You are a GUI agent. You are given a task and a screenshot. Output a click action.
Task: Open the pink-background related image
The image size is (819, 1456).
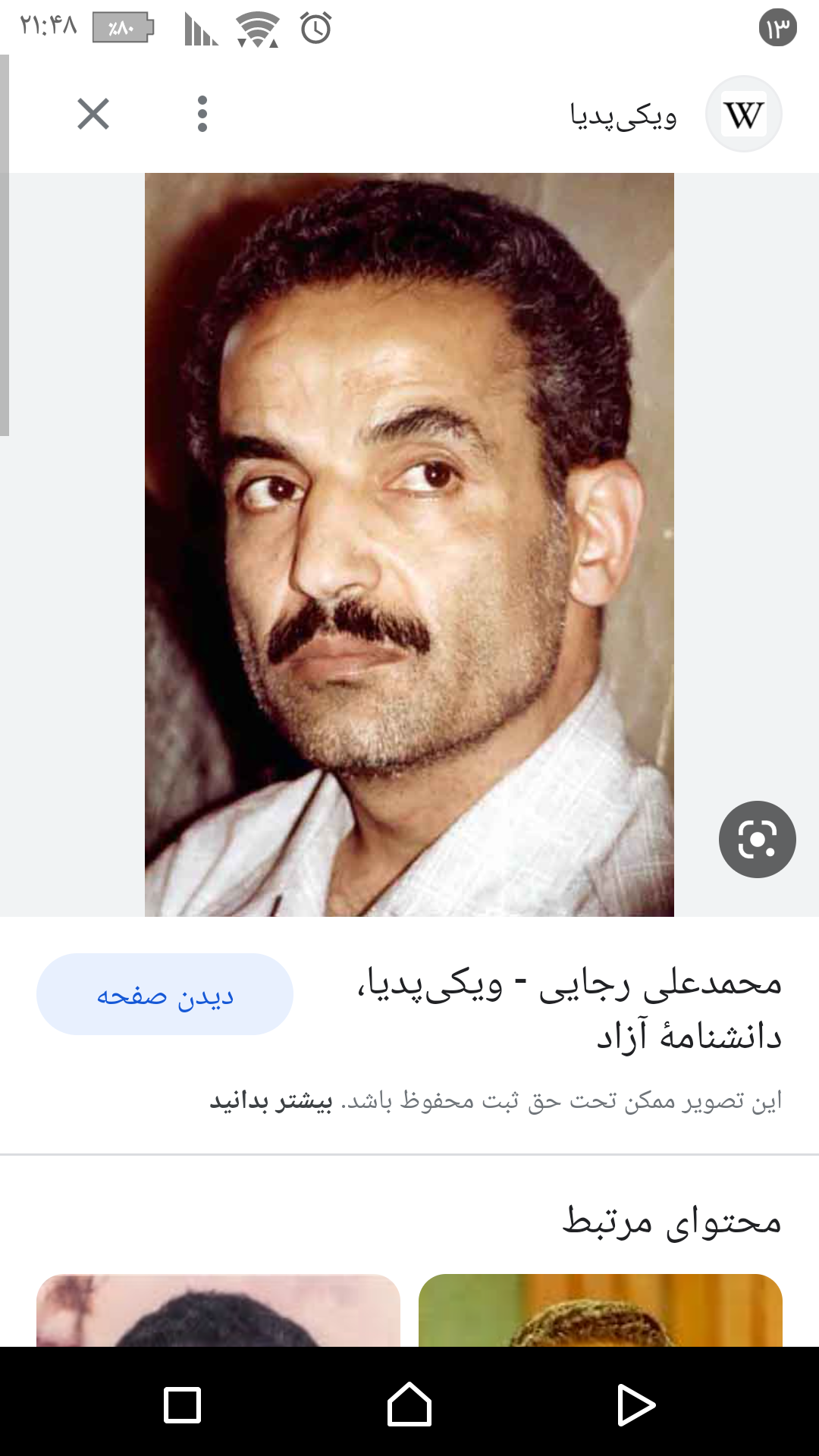pyautogui.click(x=218, y=1310)
